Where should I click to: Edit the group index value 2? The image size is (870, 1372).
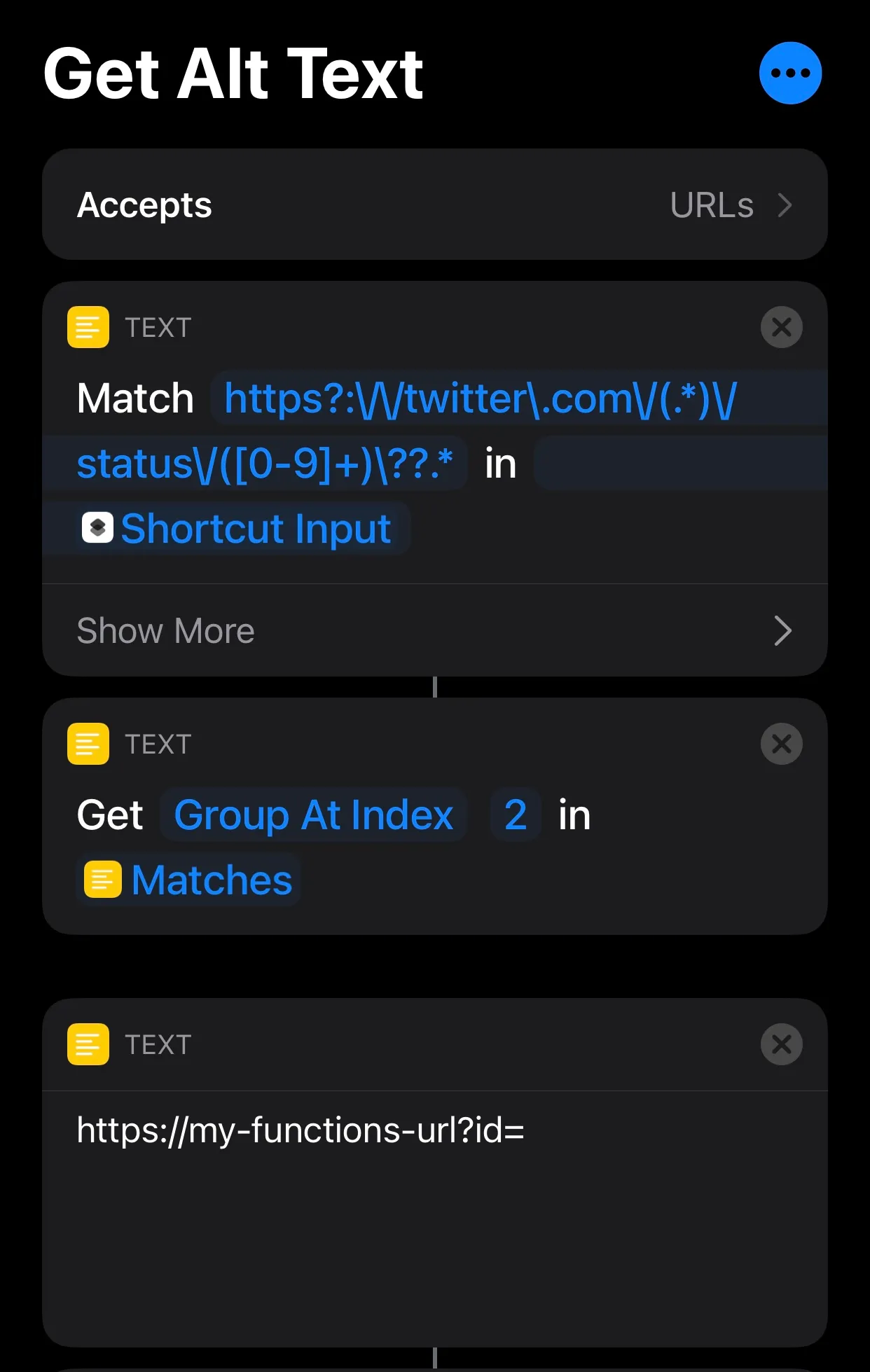(x=515, y=815)
